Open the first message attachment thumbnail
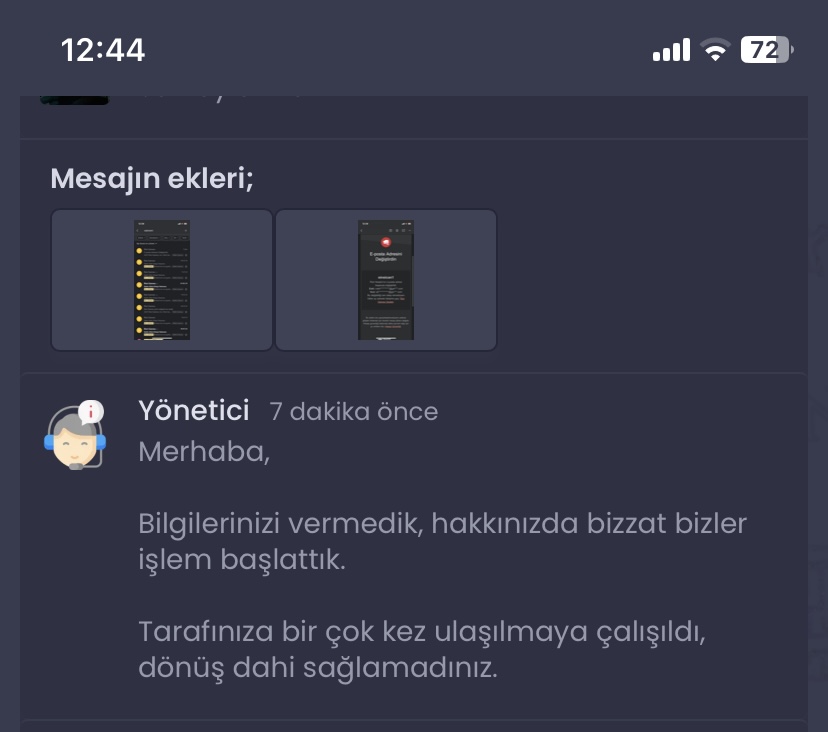The height and width of the screenshot is (732, 828). (162, 280)
